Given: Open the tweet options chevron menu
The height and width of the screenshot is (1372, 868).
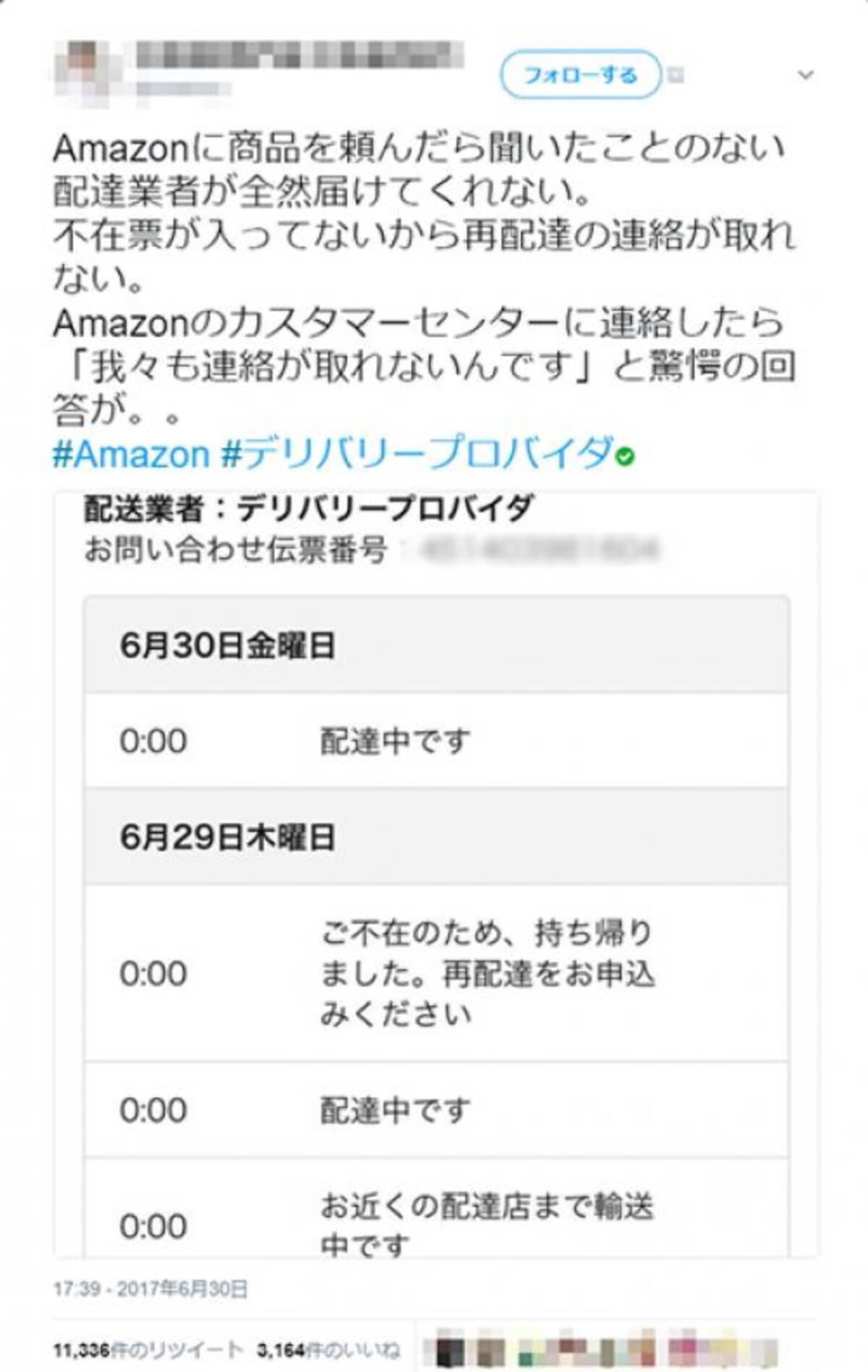Looking at the screenshot, I should click(x=805, y=75).
